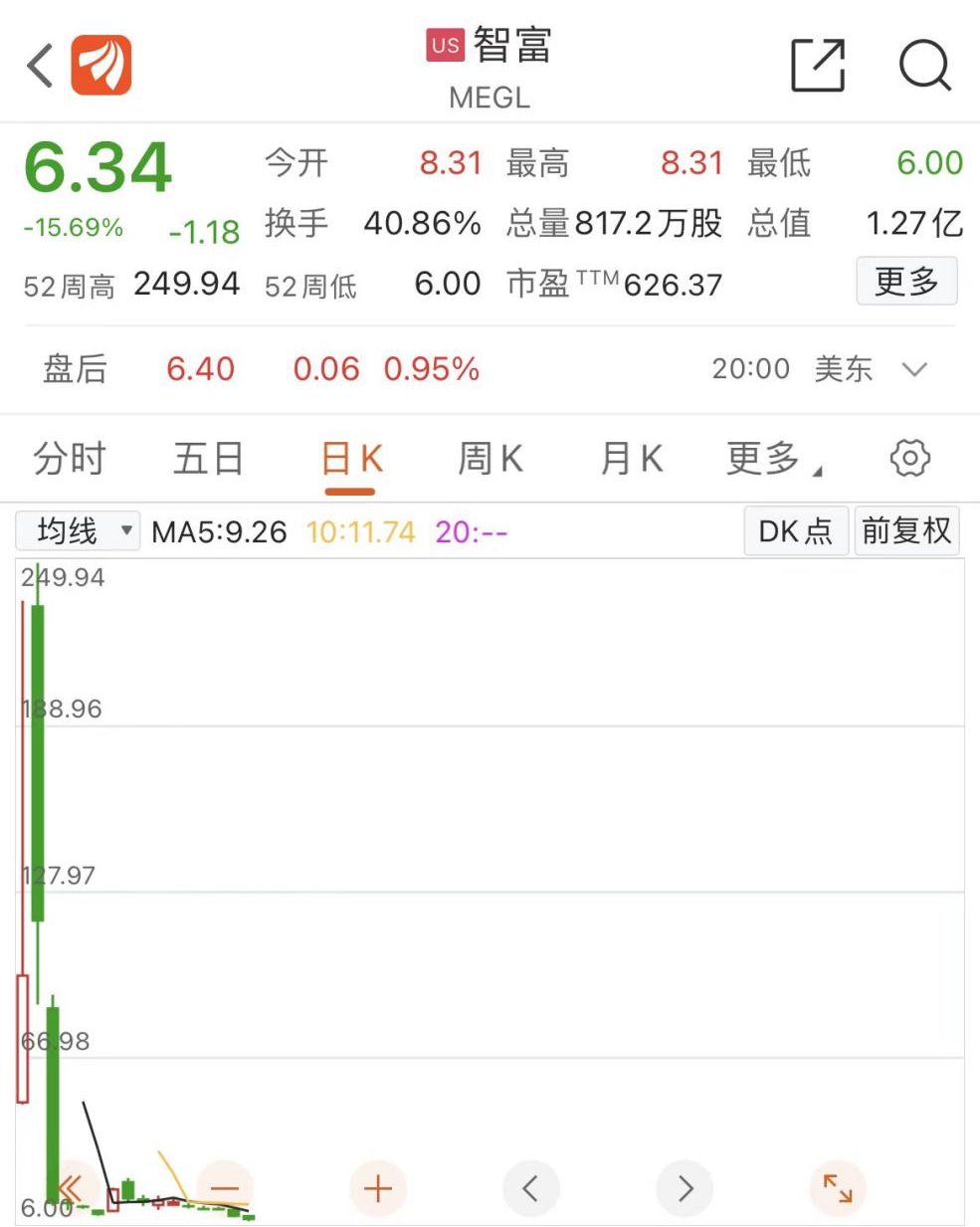Open chart settings gear
The height and width of the screenshot is (1227, 980).
pyautogui.click(x=909, y=459)
